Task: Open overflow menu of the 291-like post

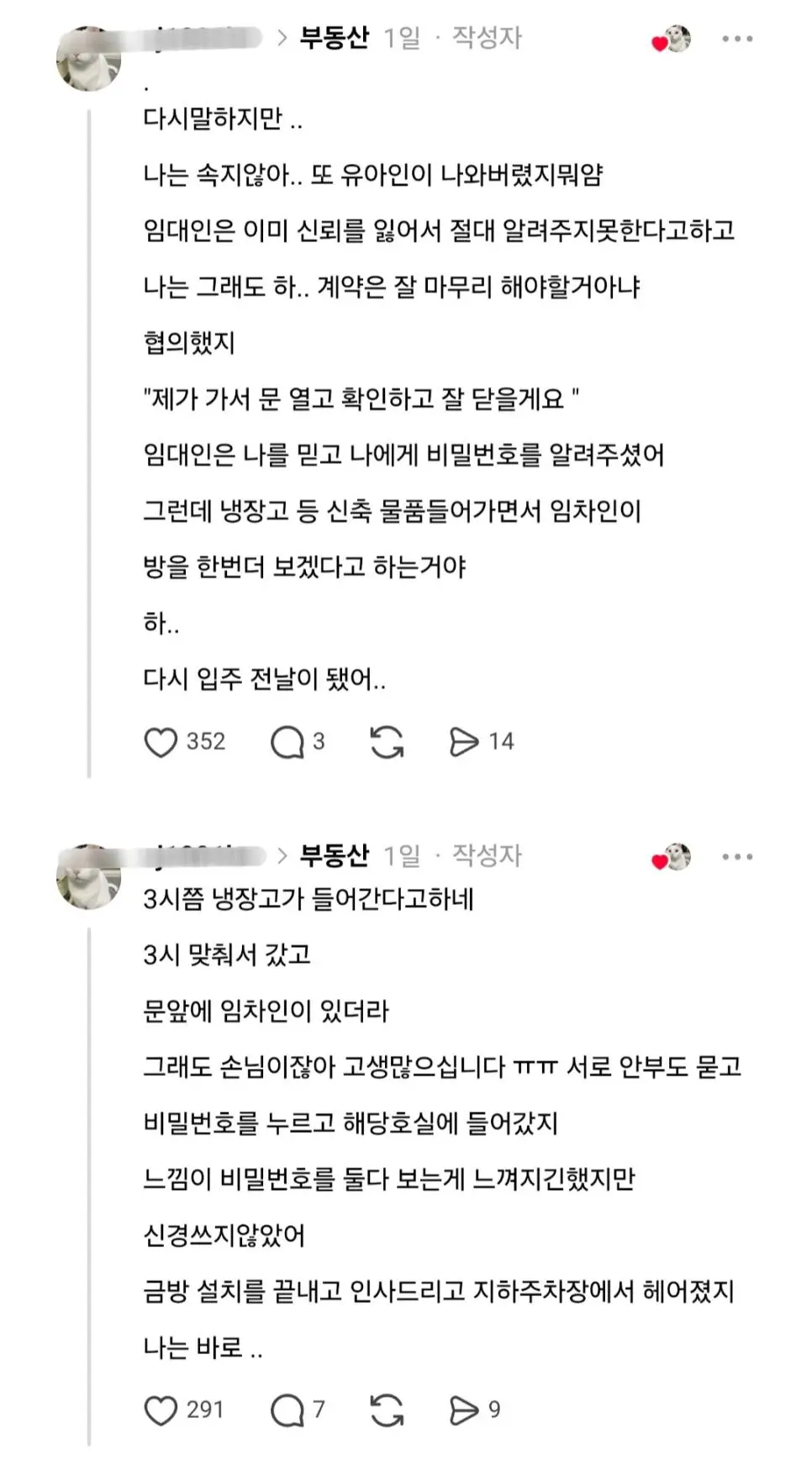Action: click(737, 857)
